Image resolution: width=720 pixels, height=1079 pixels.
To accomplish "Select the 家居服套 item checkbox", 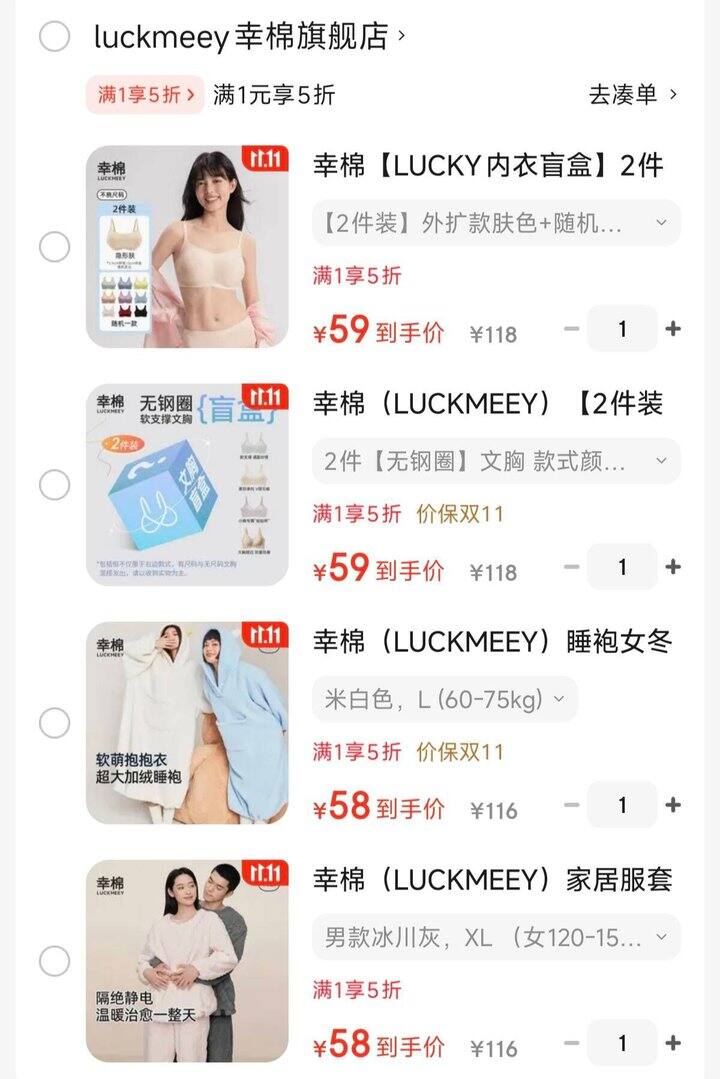I will tap(54, 961).
